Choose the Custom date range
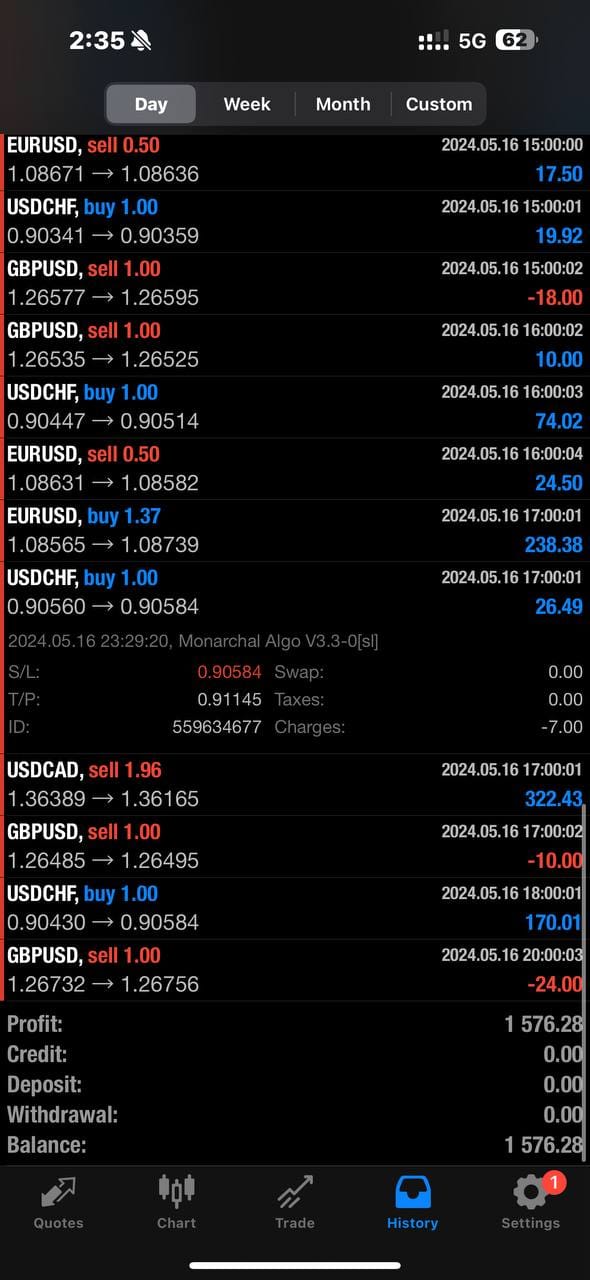 pos(438,104)
